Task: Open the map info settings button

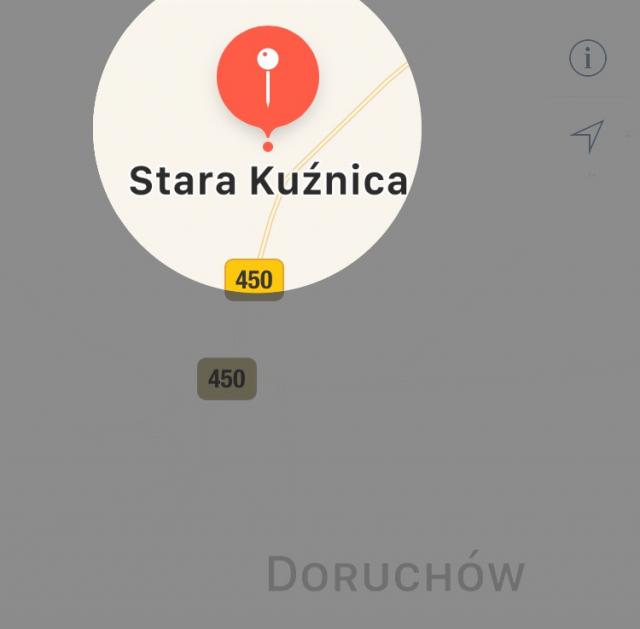Action: point(588,59)
